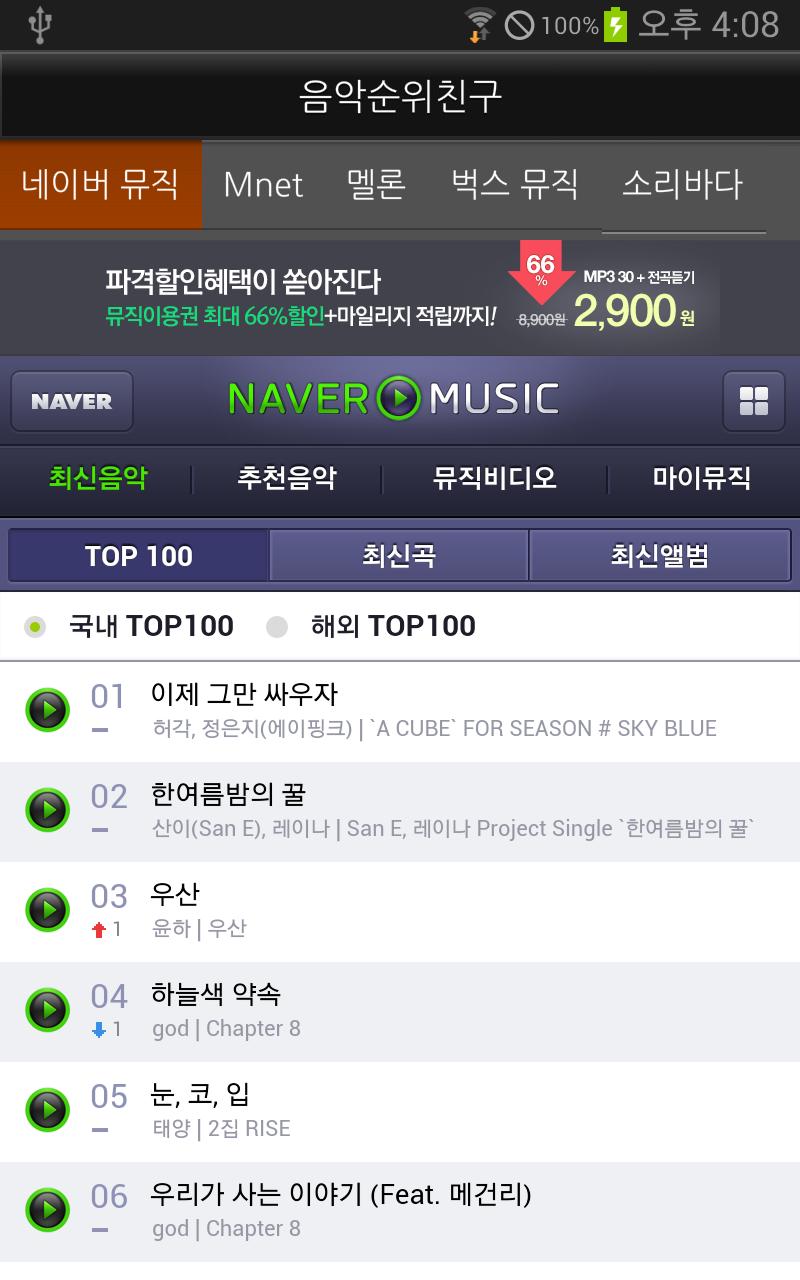Screen dimensions: 800x1280
Task: Play 우리가 사는 이야기
Action: coord(46,1210)
